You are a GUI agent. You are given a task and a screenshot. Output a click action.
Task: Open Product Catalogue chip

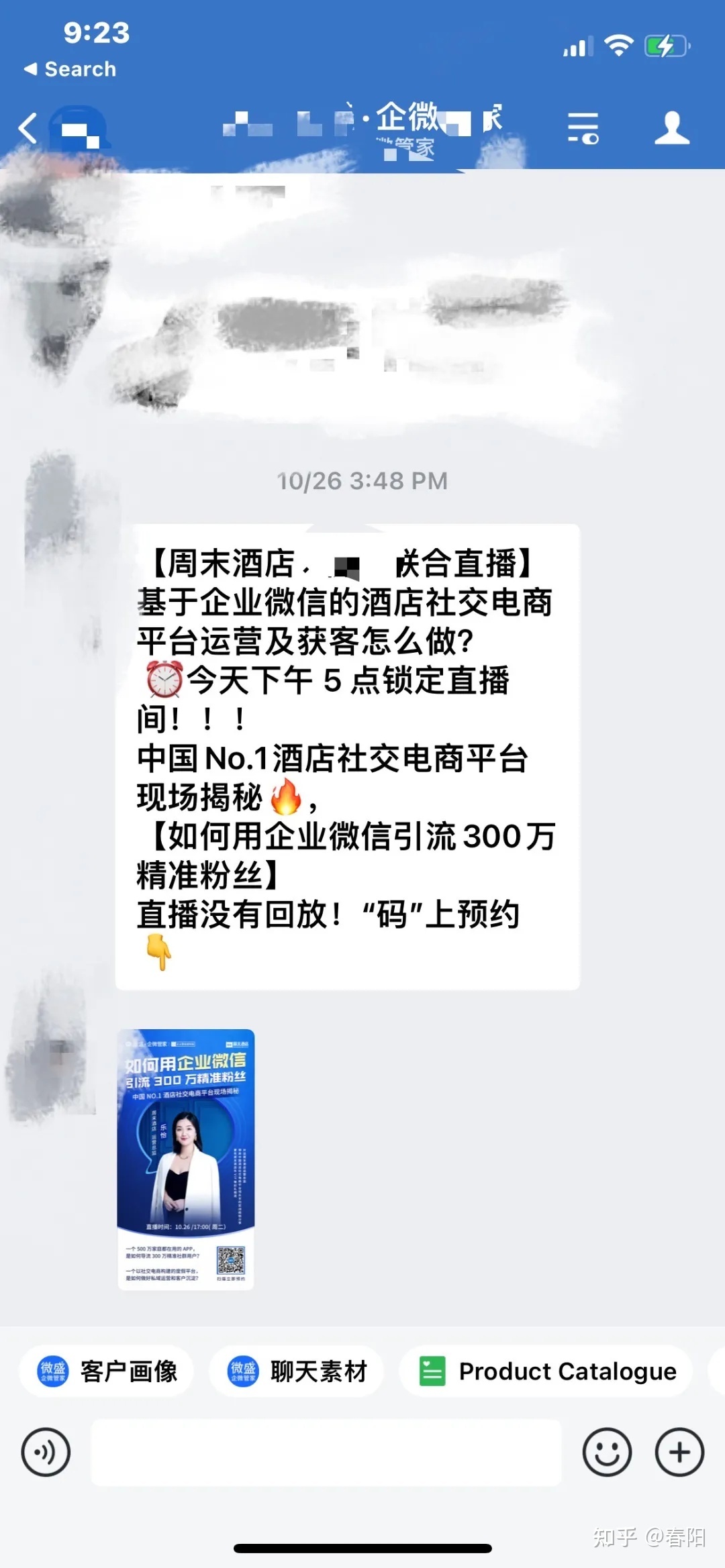coord(546,1371)
